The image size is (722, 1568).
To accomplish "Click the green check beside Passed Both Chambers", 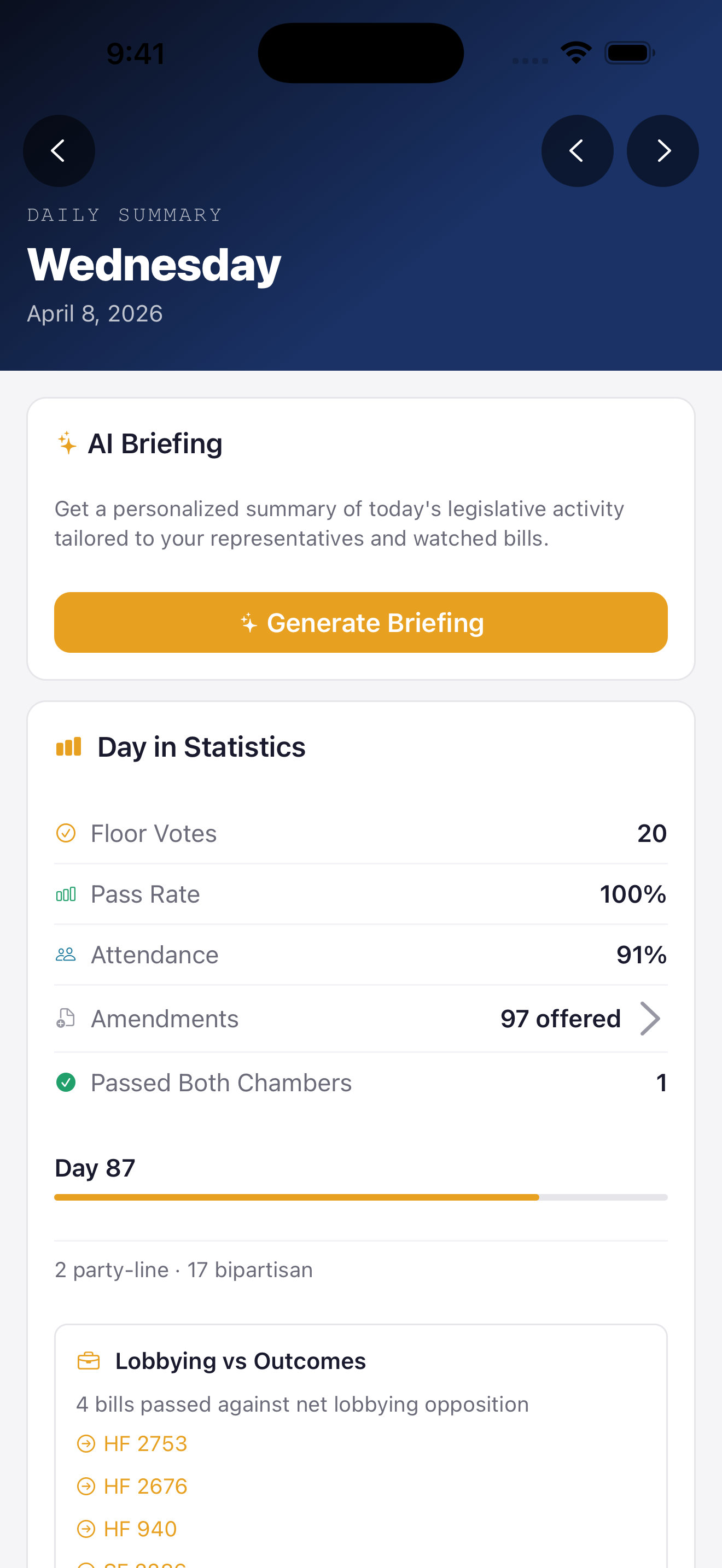I will point(66,1083).
